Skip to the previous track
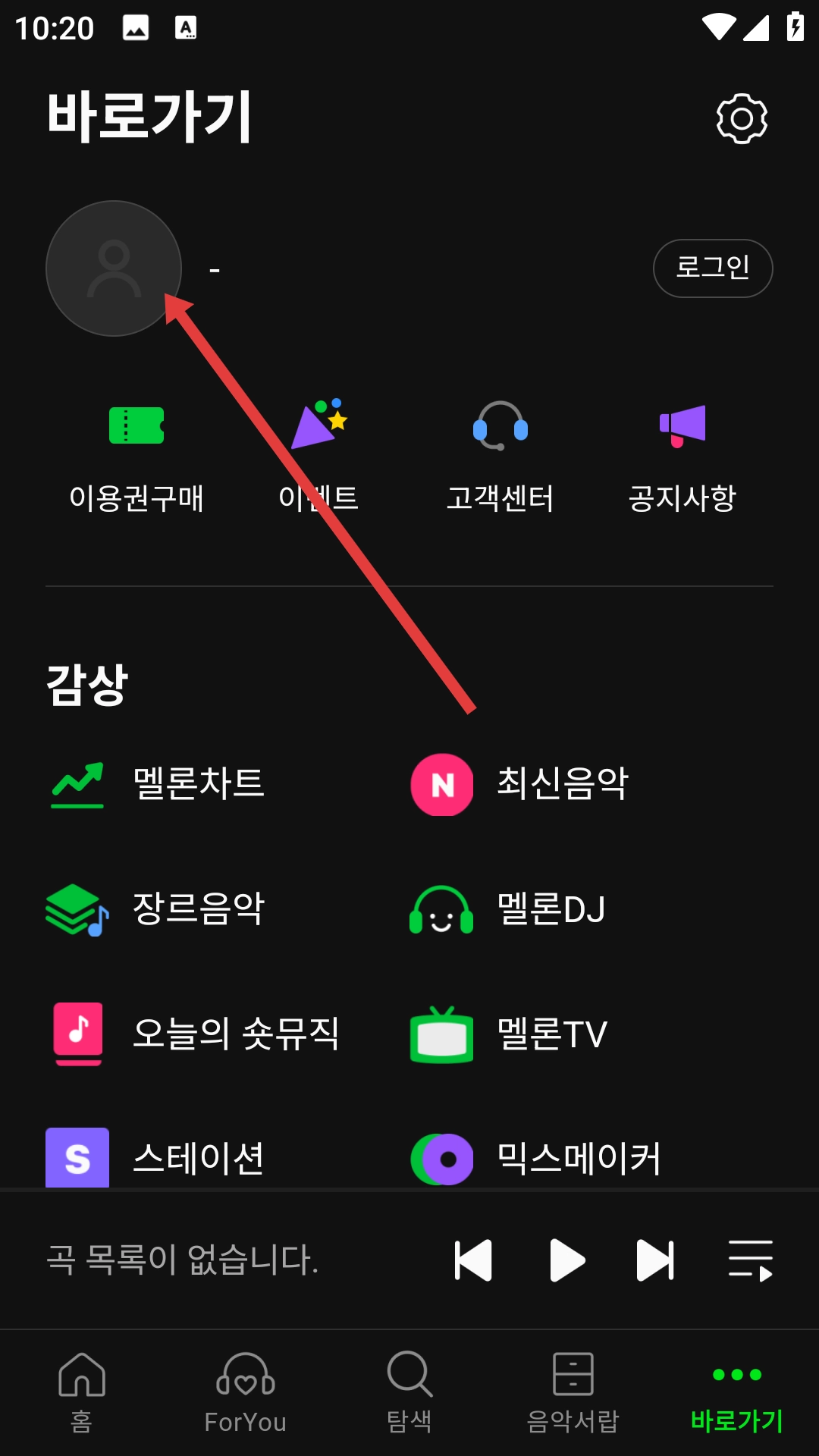The height and width of the screenshot is (1456, 819). coord(473,1260)
